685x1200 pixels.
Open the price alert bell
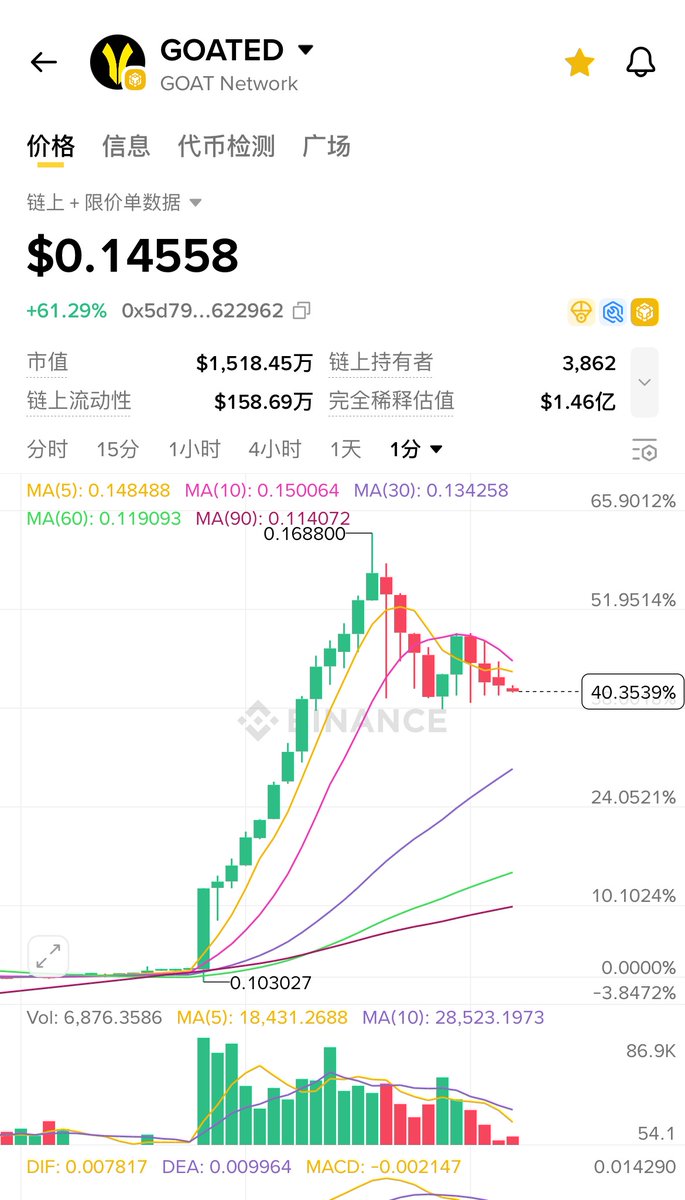pyautogui.click(x=640, y=62)
